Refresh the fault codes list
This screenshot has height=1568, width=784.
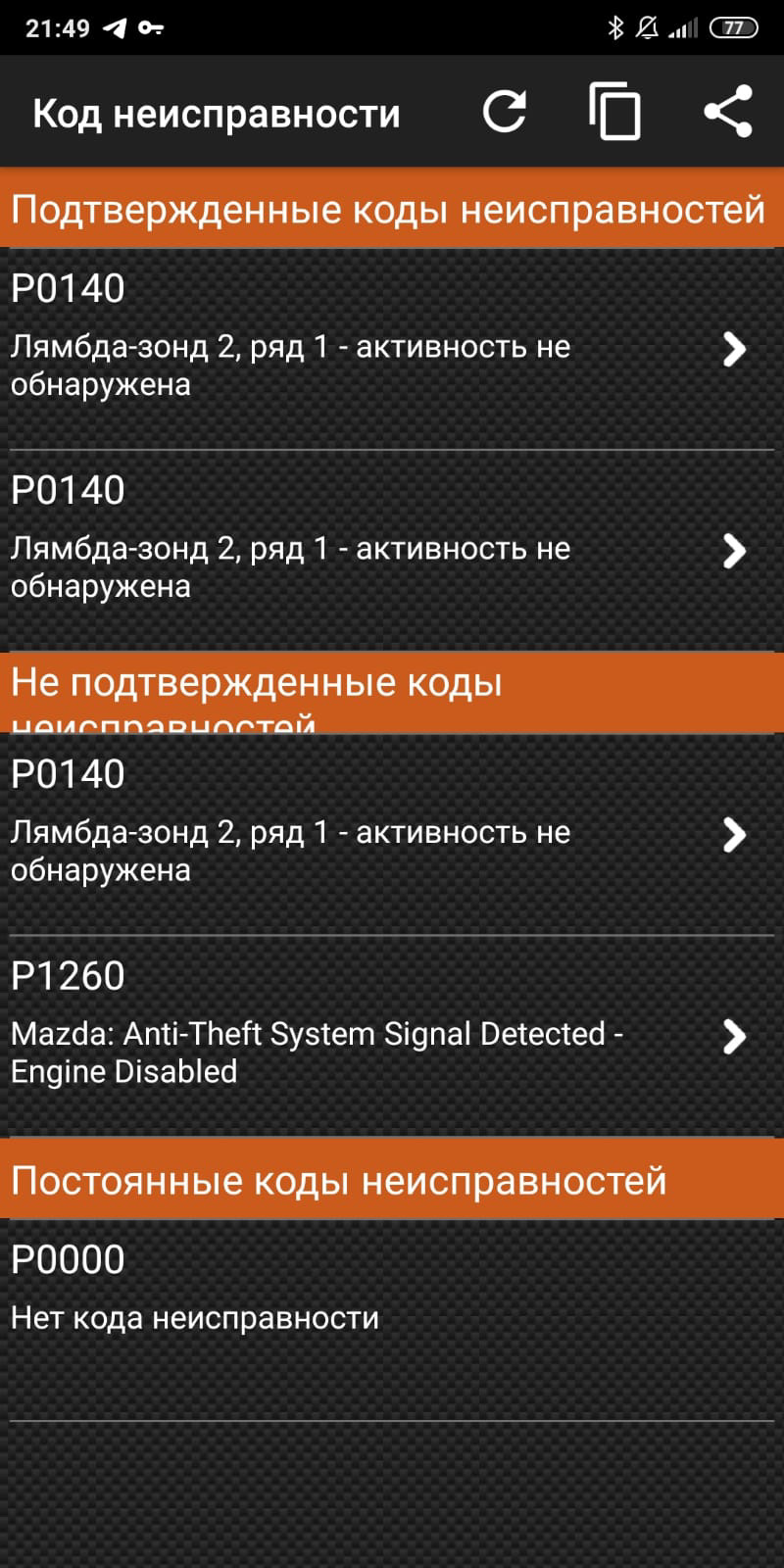coord(505,111)
